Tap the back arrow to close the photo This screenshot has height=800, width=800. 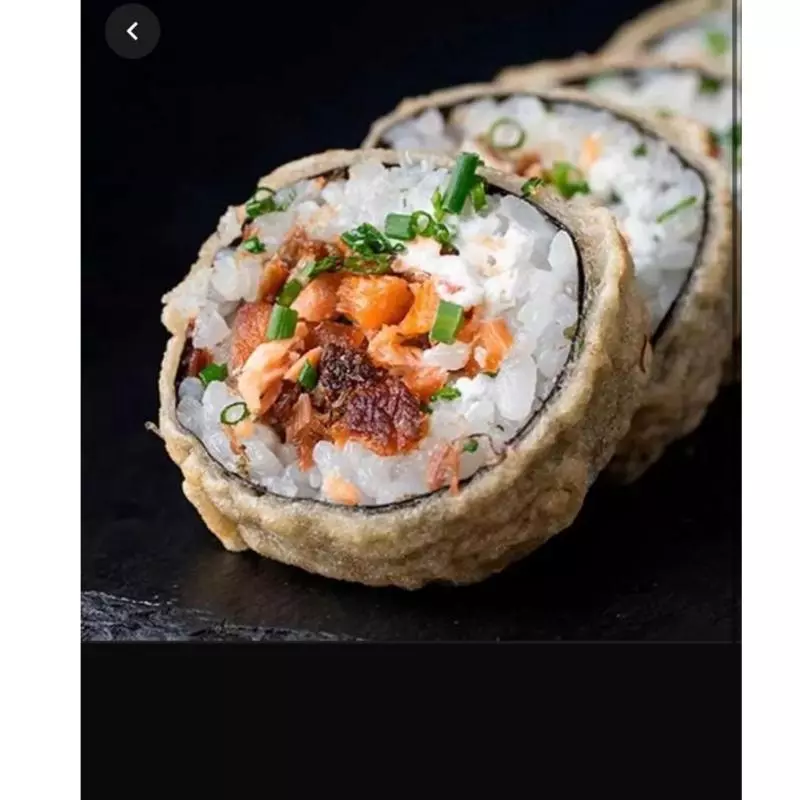tap(132, 32)
